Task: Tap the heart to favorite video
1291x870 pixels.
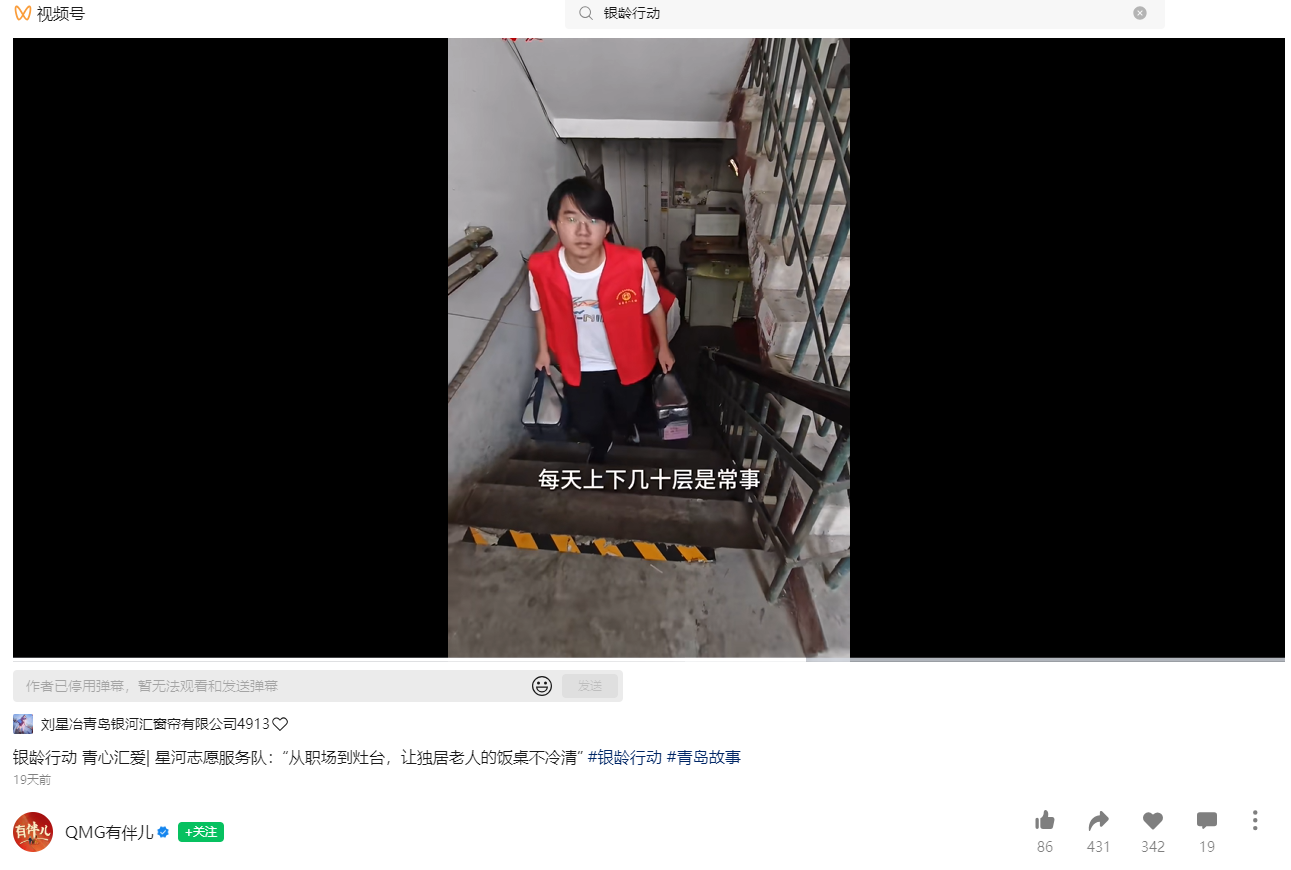Action: (1153, 821)
